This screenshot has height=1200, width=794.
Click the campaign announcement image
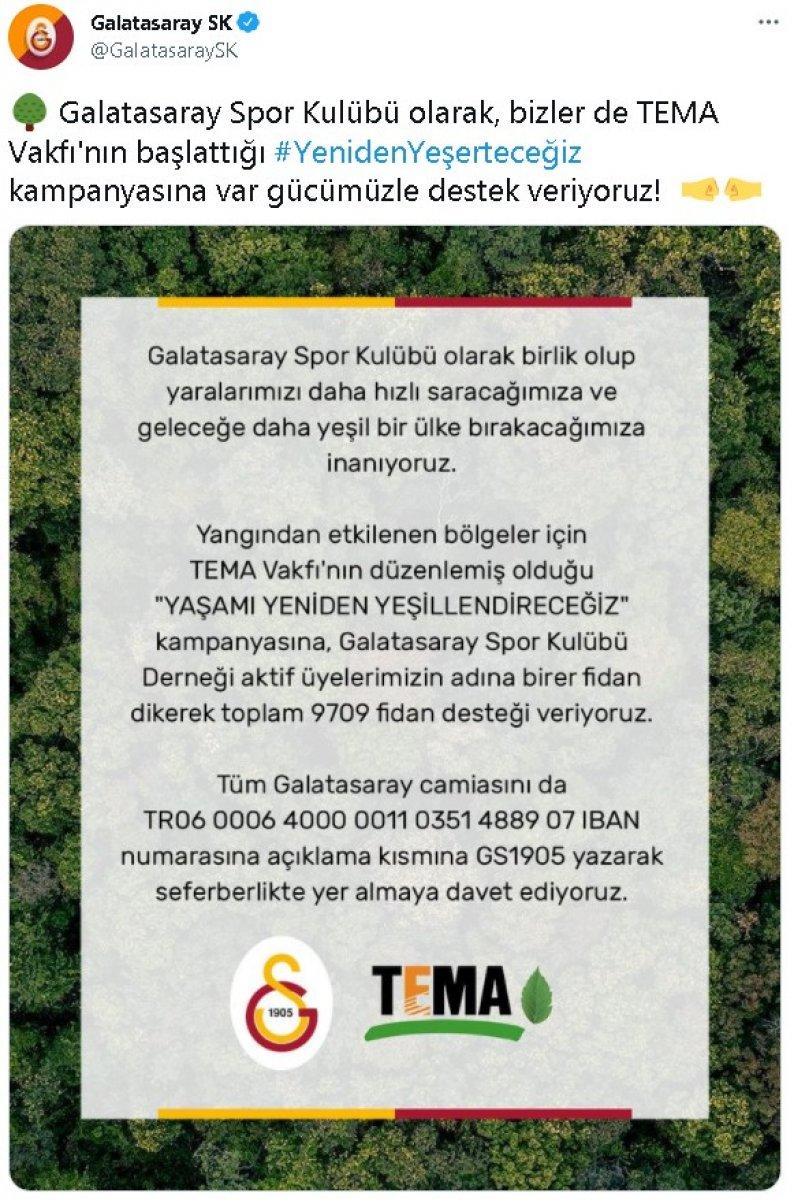[x=397, y=700]
